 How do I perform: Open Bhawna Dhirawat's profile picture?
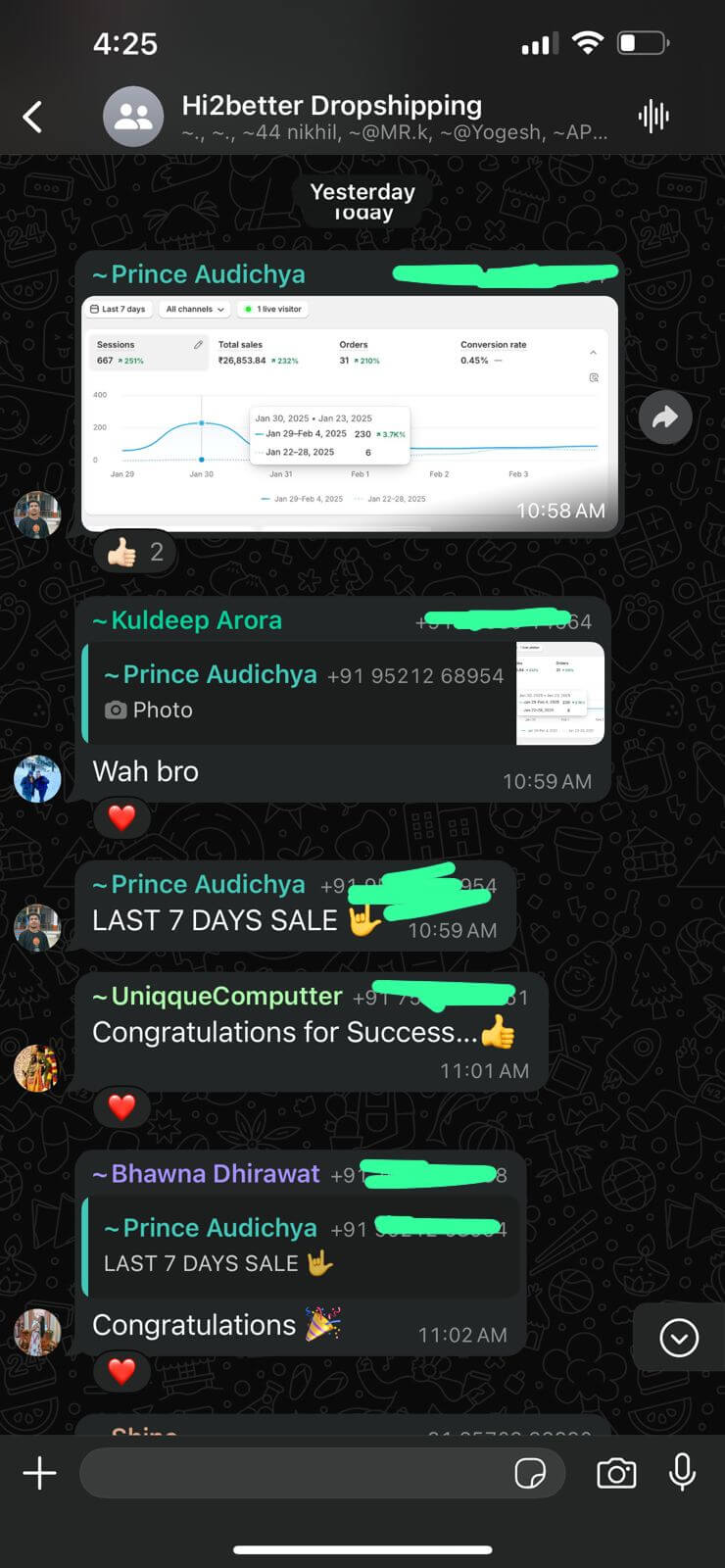point(37,1333)
